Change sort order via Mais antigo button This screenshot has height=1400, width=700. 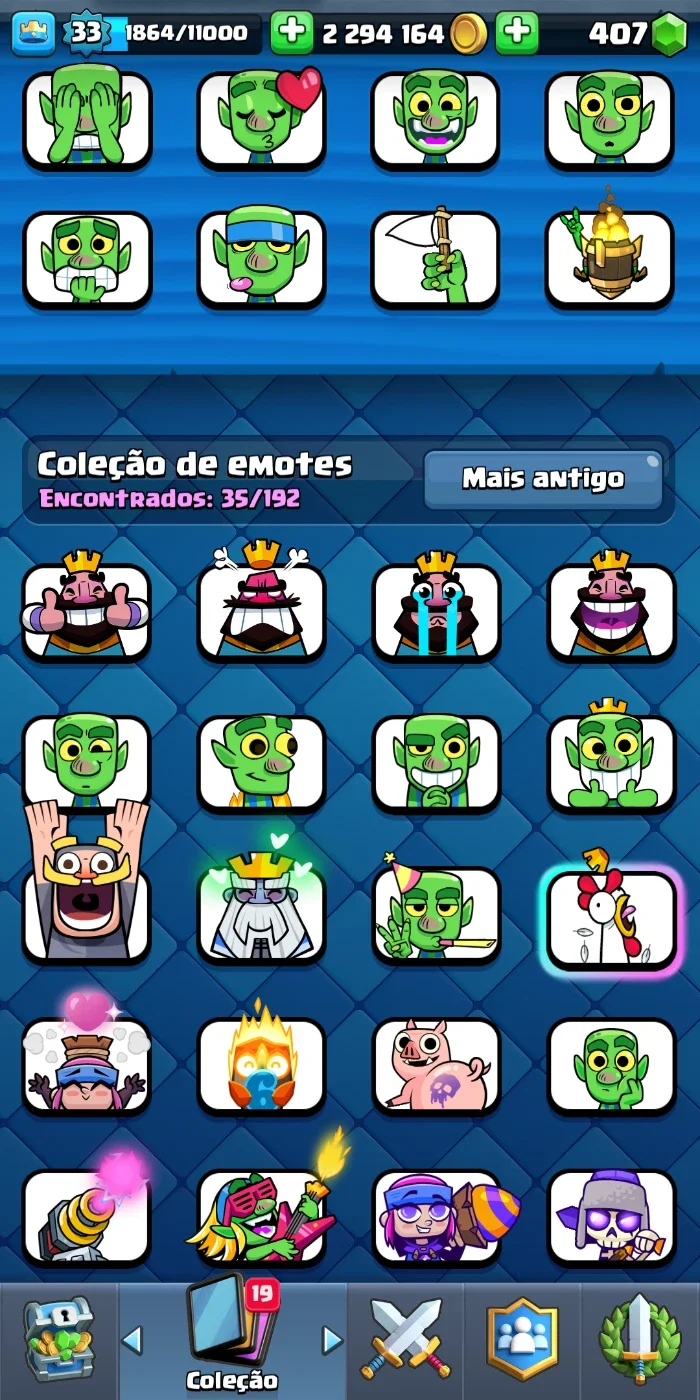coord(543,479)
